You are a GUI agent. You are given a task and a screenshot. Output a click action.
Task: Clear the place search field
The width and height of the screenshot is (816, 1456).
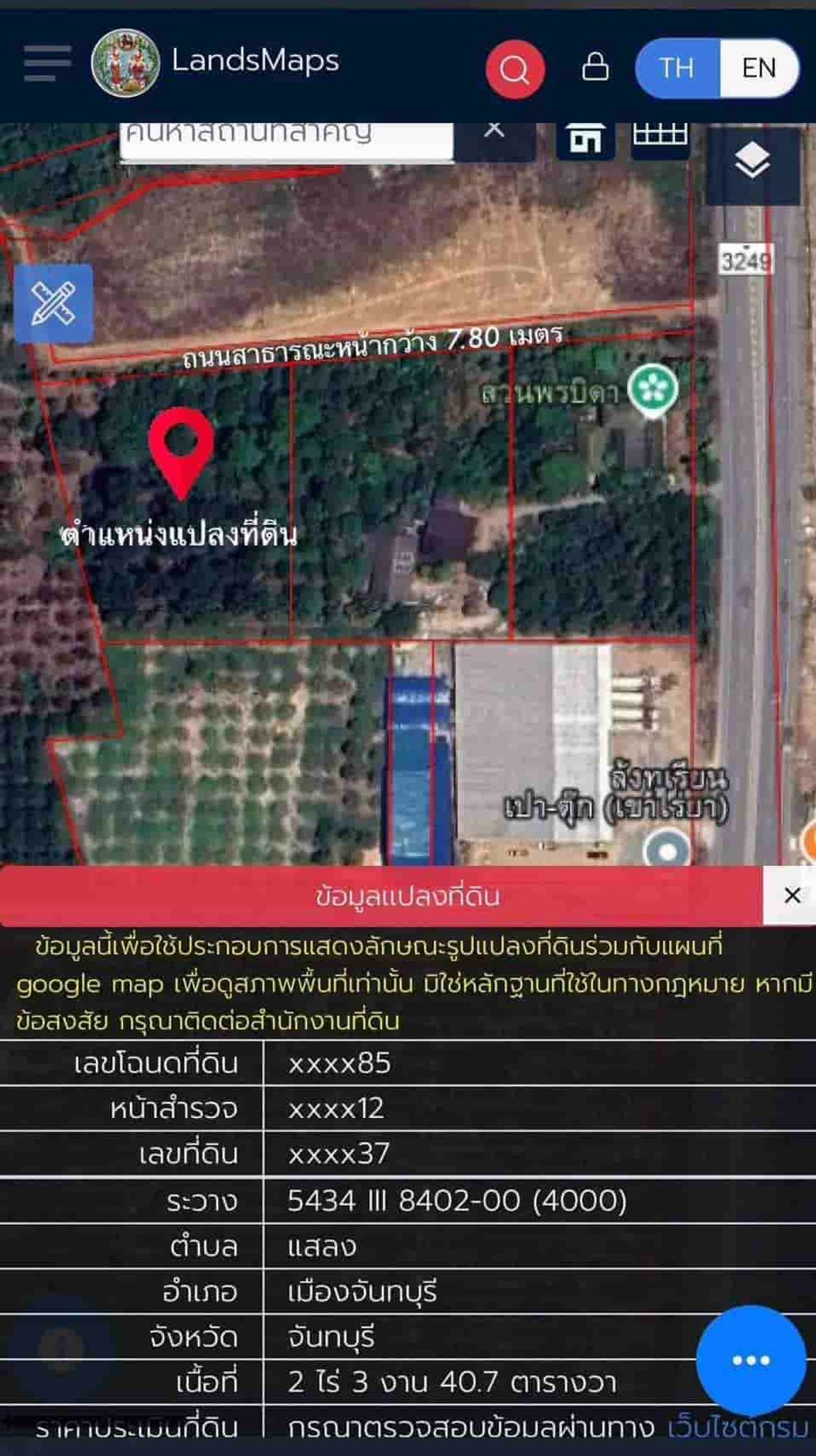(494, 132)
